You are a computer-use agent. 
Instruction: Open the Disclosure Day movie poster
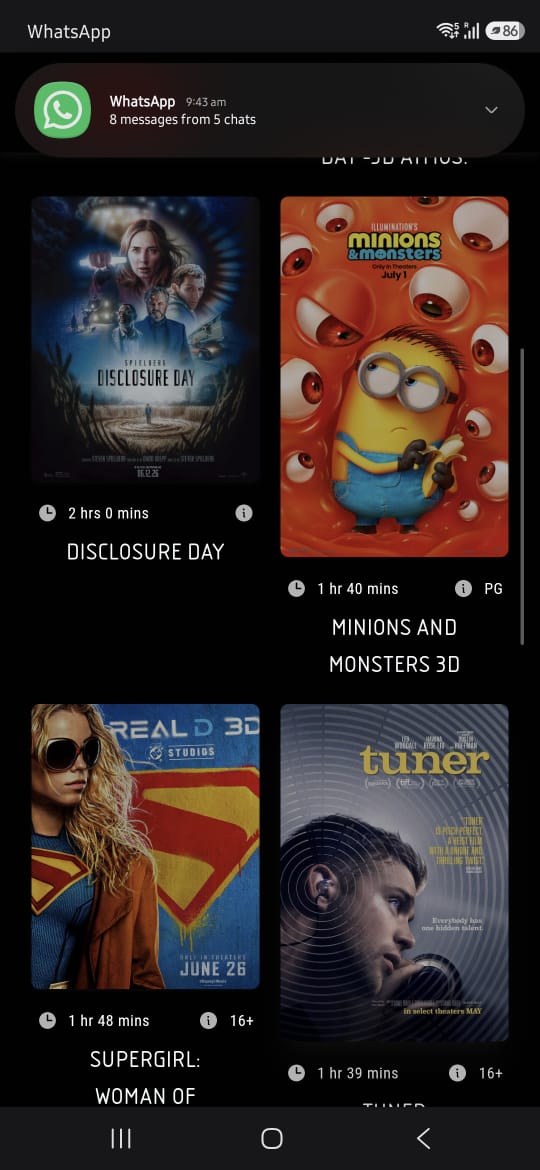pyautogui.click(x=145, y=340)
